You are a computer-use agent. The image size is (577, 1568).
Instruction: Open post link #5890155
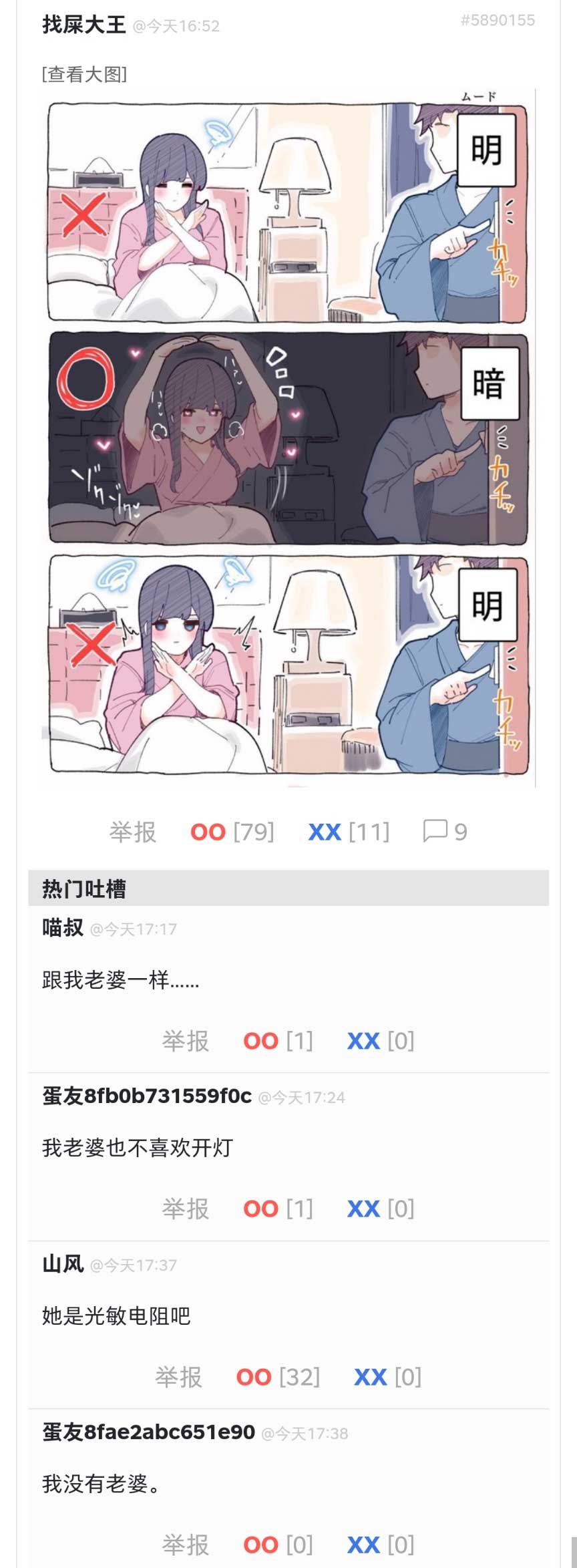tap(498, 21)
